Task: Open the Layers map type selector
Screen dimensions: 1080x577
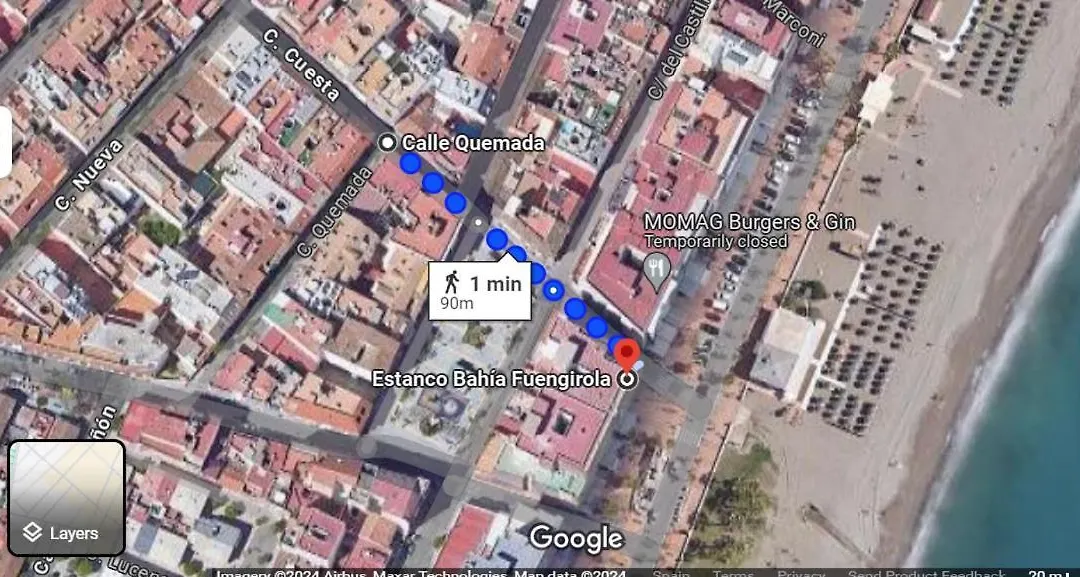Action: click(x=66, y=497)
